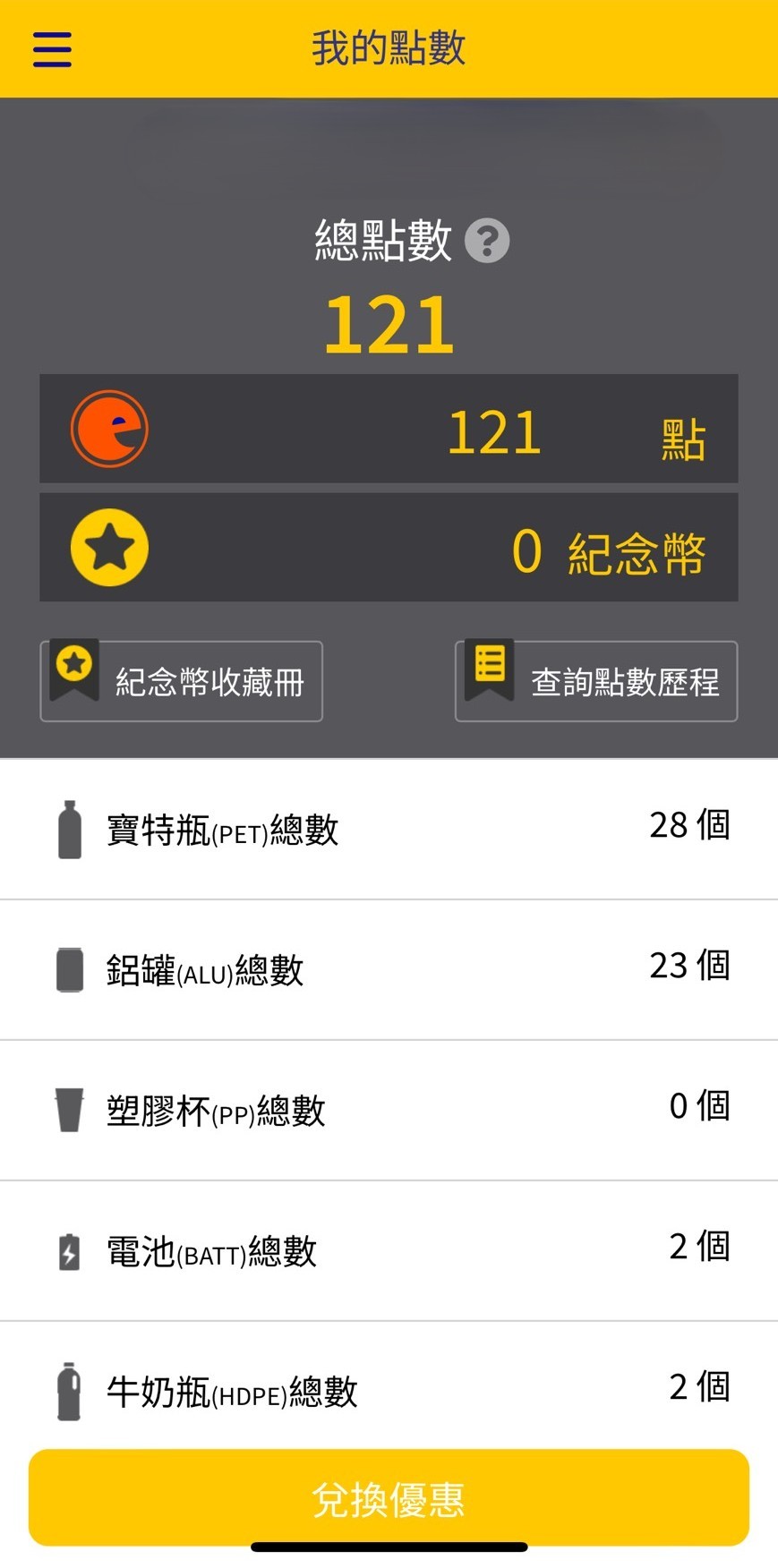The height and width of the screenshot is (1568, 778).
Task: Click the milk bottle icon beside 牛奶瓶
Action: pyautogui.click(x=69, y=1390)
